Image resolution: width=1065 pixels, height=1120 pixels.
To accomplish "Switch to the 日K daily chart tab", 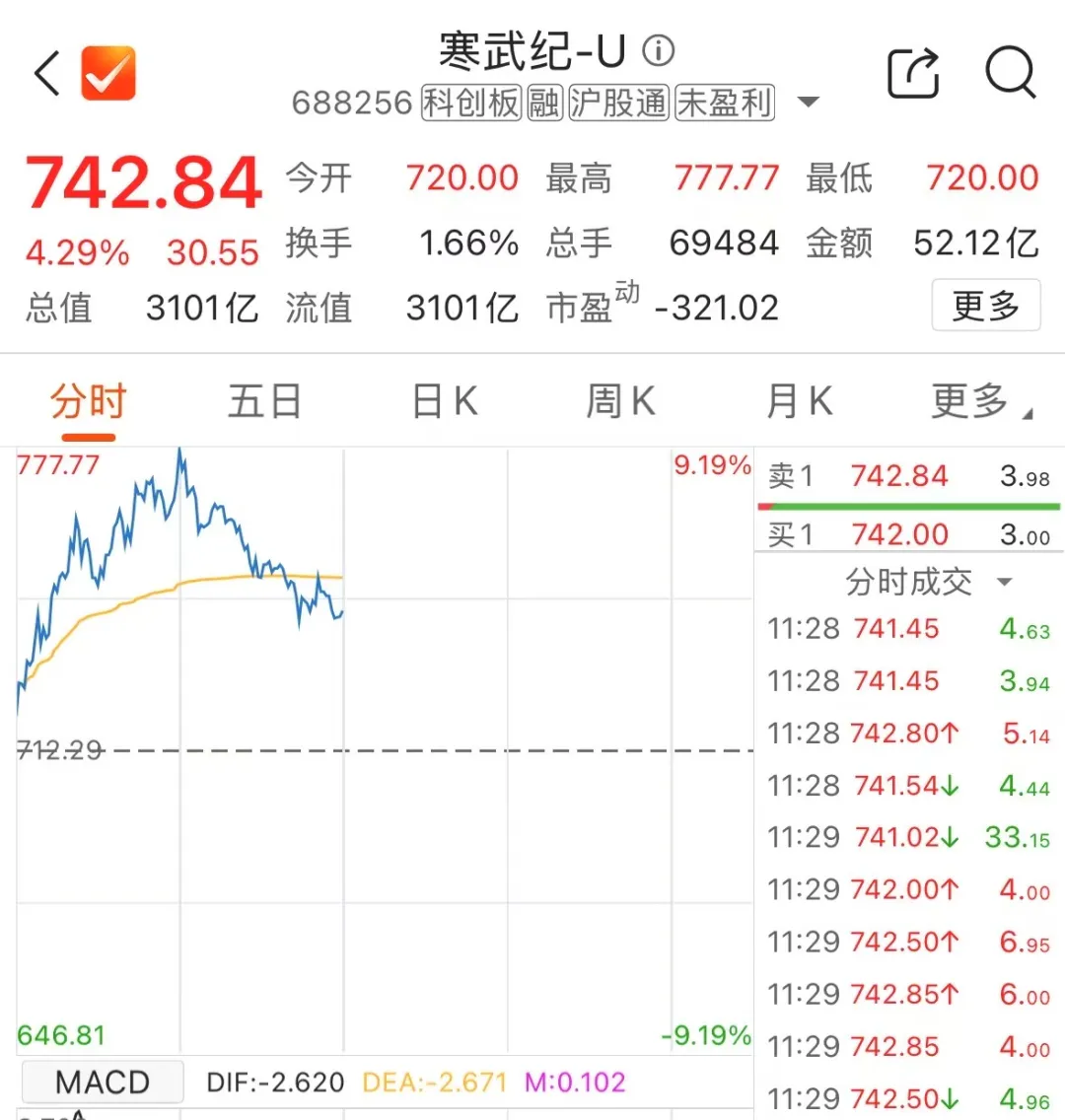I will 442,401.
